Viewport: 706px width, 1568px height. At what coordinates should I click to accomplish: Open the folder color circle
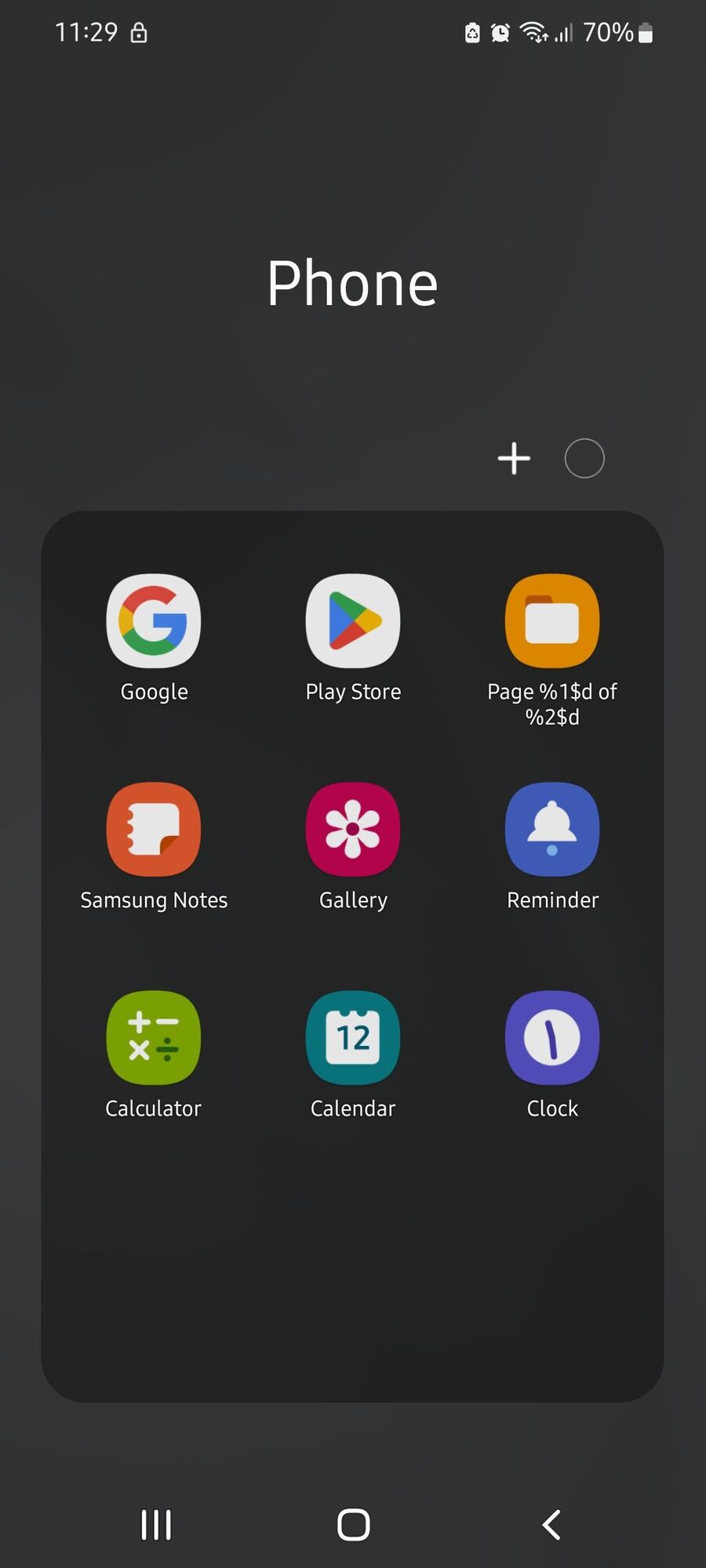[x=584, y=459]
